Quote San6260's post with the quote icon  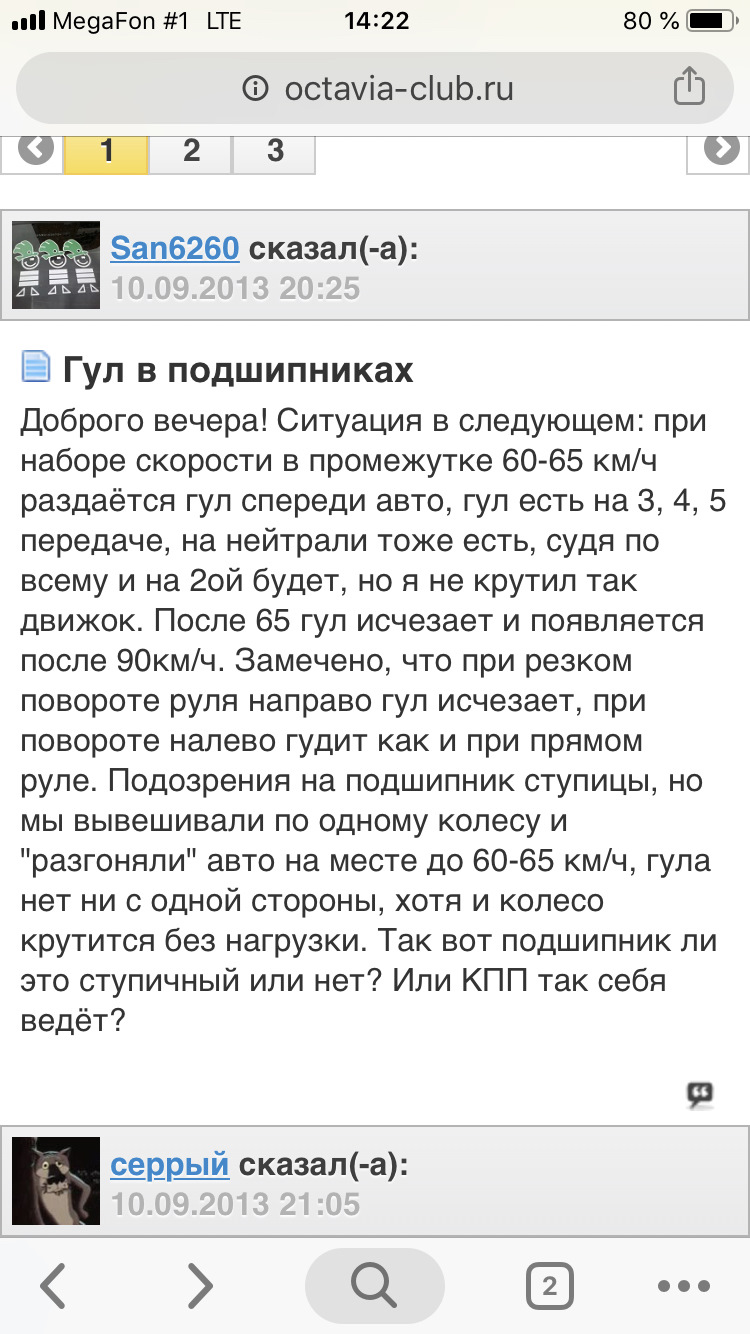(x=700, y=1094)
